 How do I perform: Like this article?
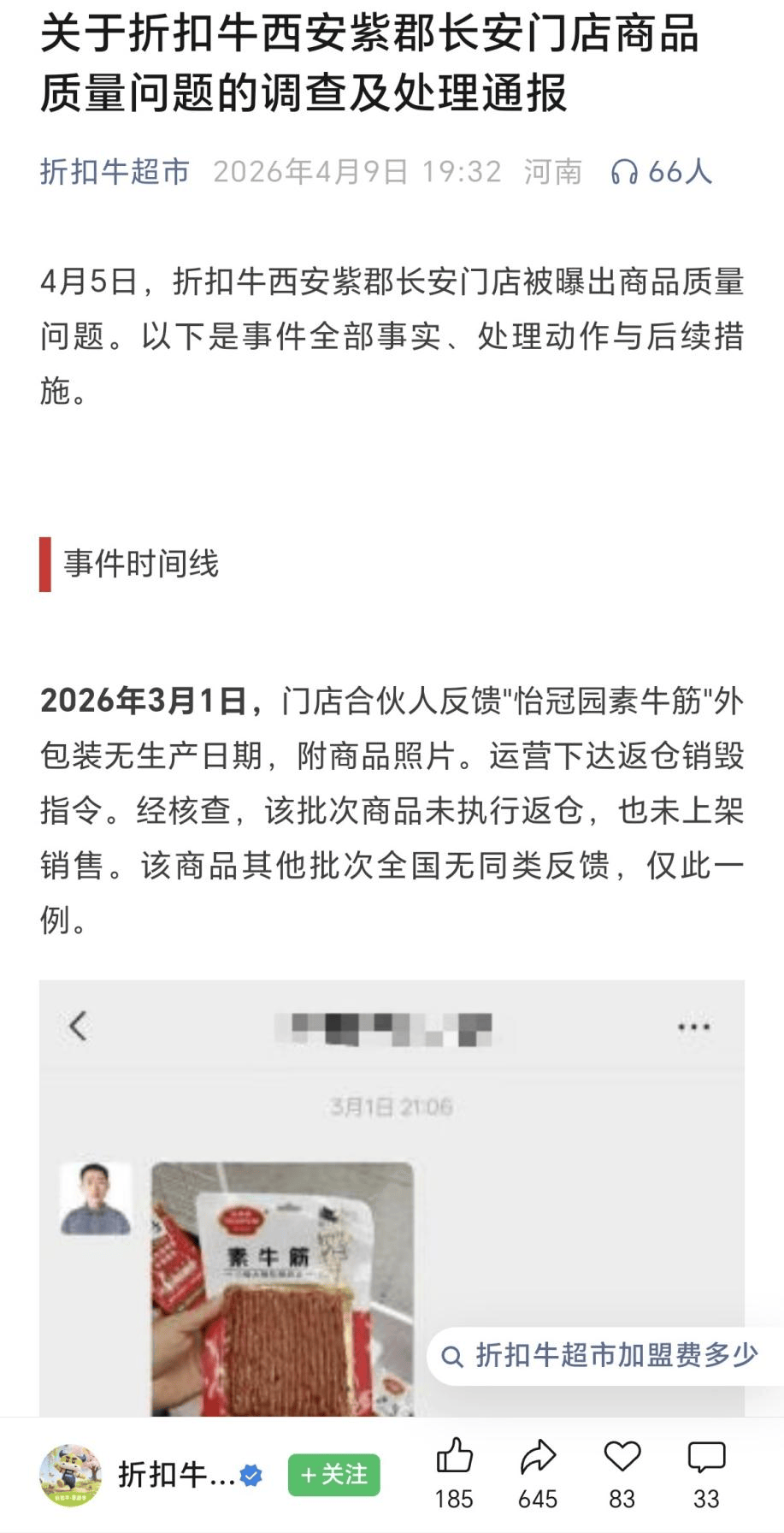click(x=454, y=1458)
